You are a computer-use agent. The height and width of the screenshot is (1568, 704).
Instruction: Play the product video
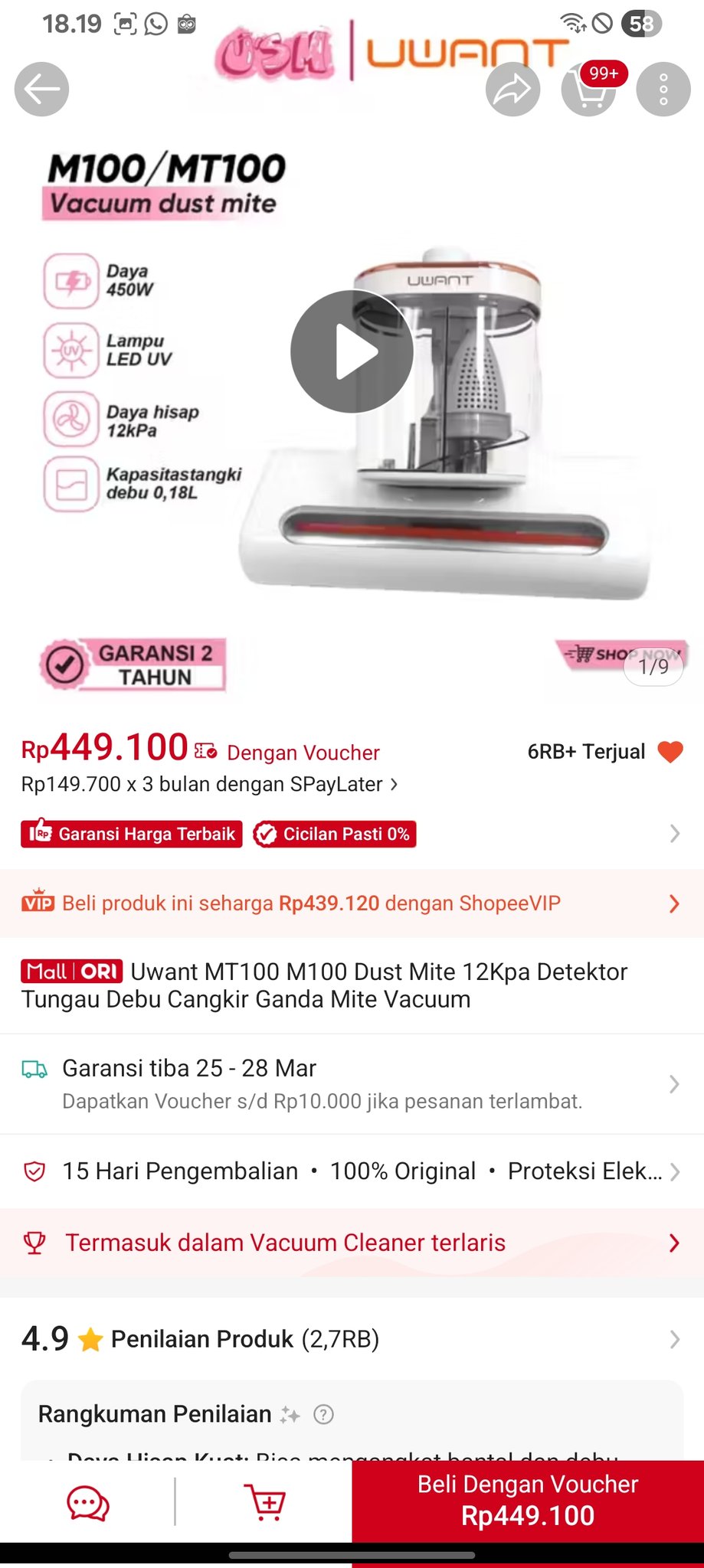click(352, 351)
